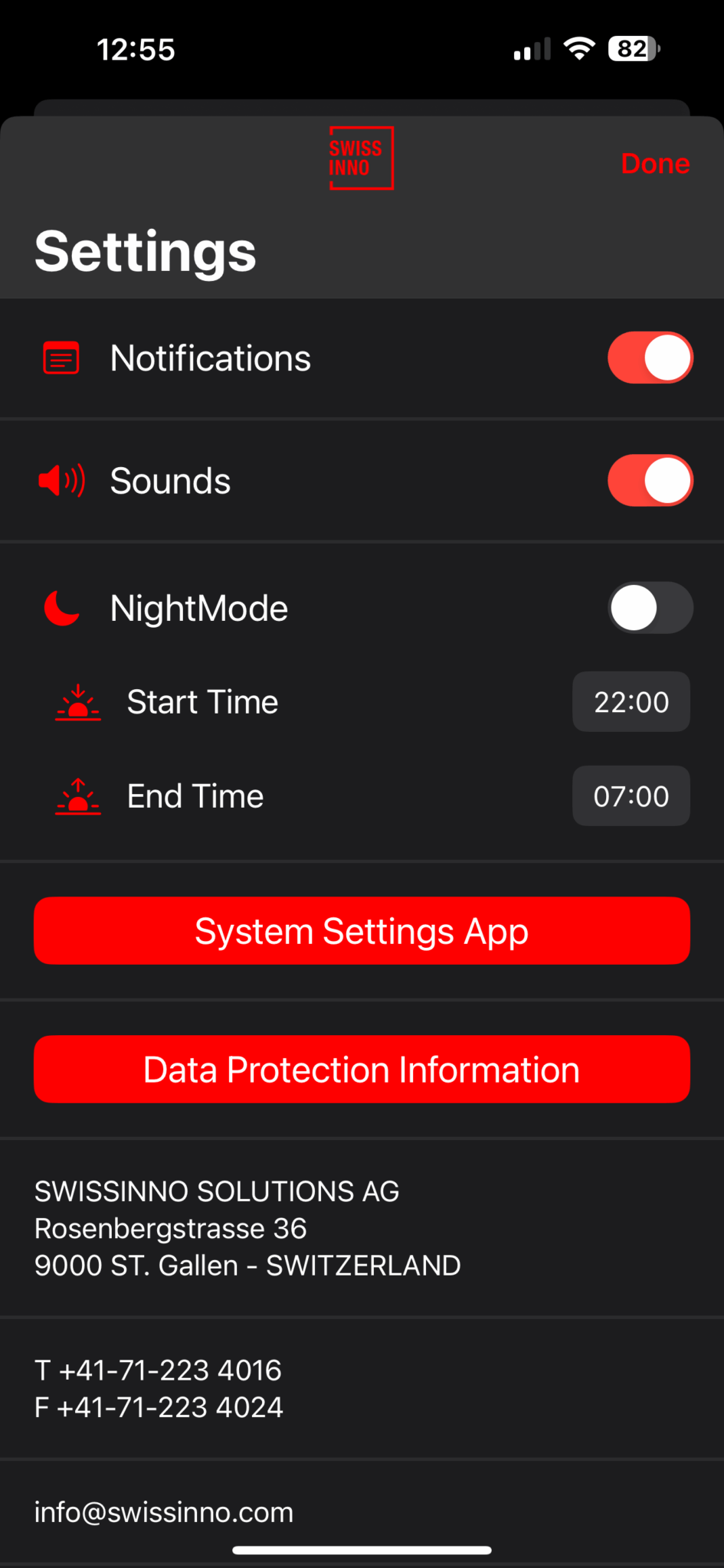Open System Settings App
Image resolution: width=724 pixels, height=1568 pixels.
(x=362, y=931)
